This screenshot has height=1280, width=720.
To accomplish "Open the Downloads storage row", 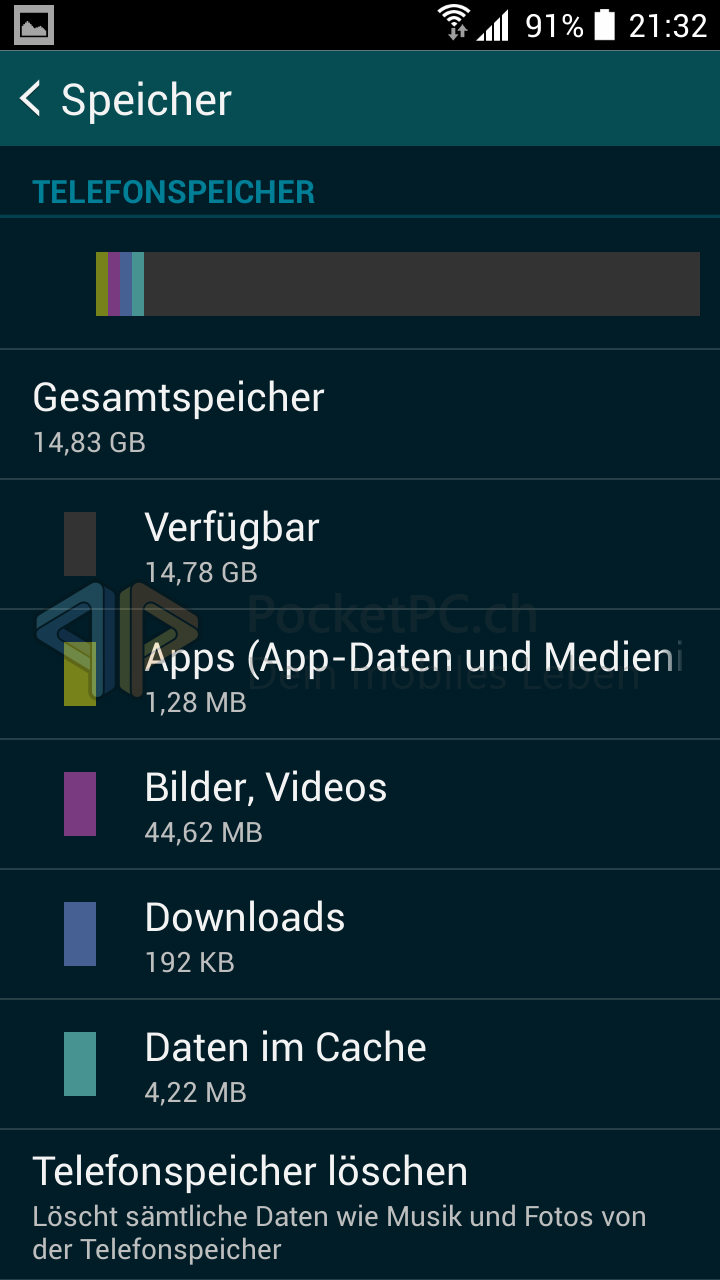I will pos(360,934).
